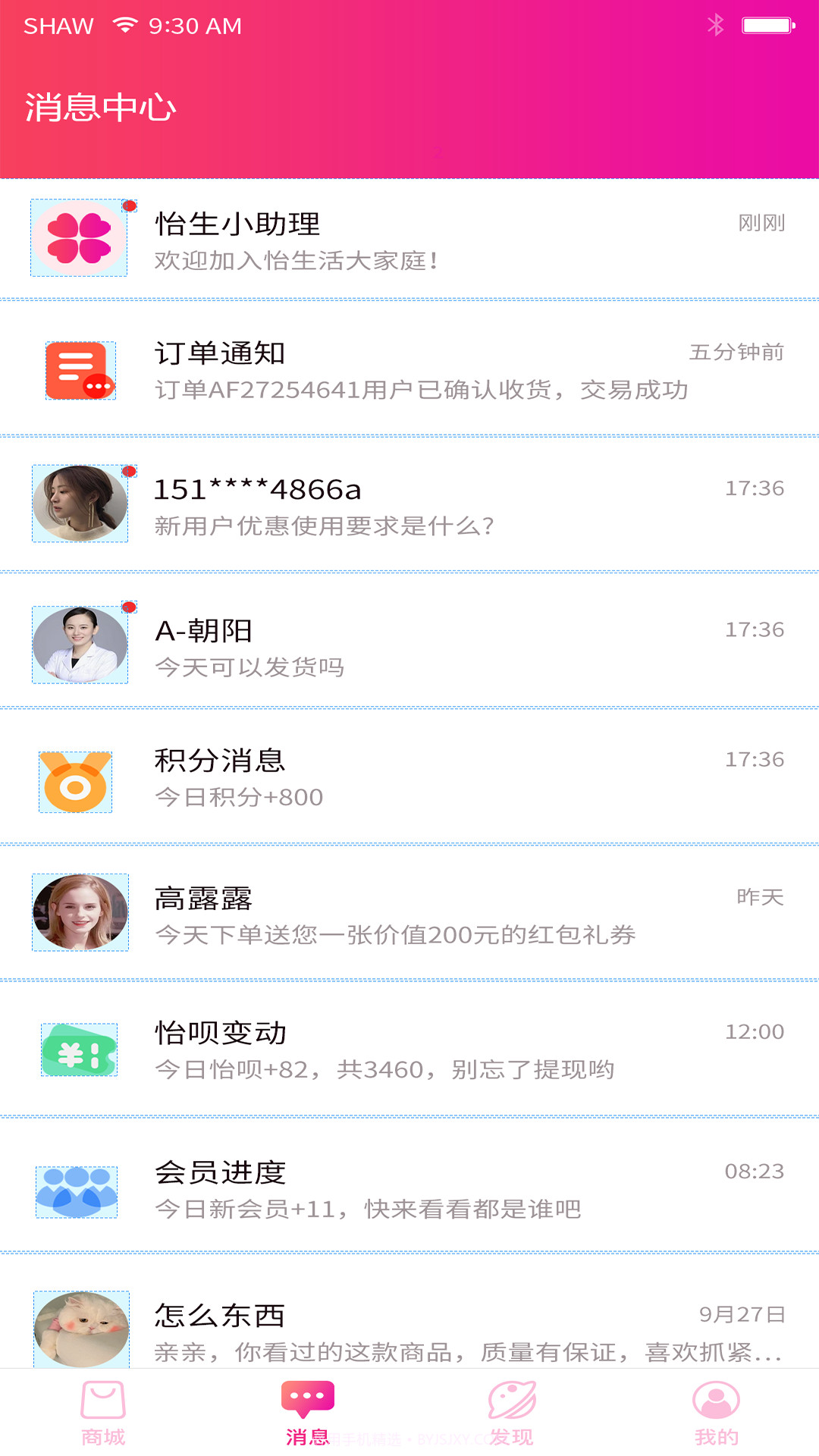Open the 怡生小助理 assistant icon
The width and height of the screenshot is (819, 1456).
[x=79, y=238]
